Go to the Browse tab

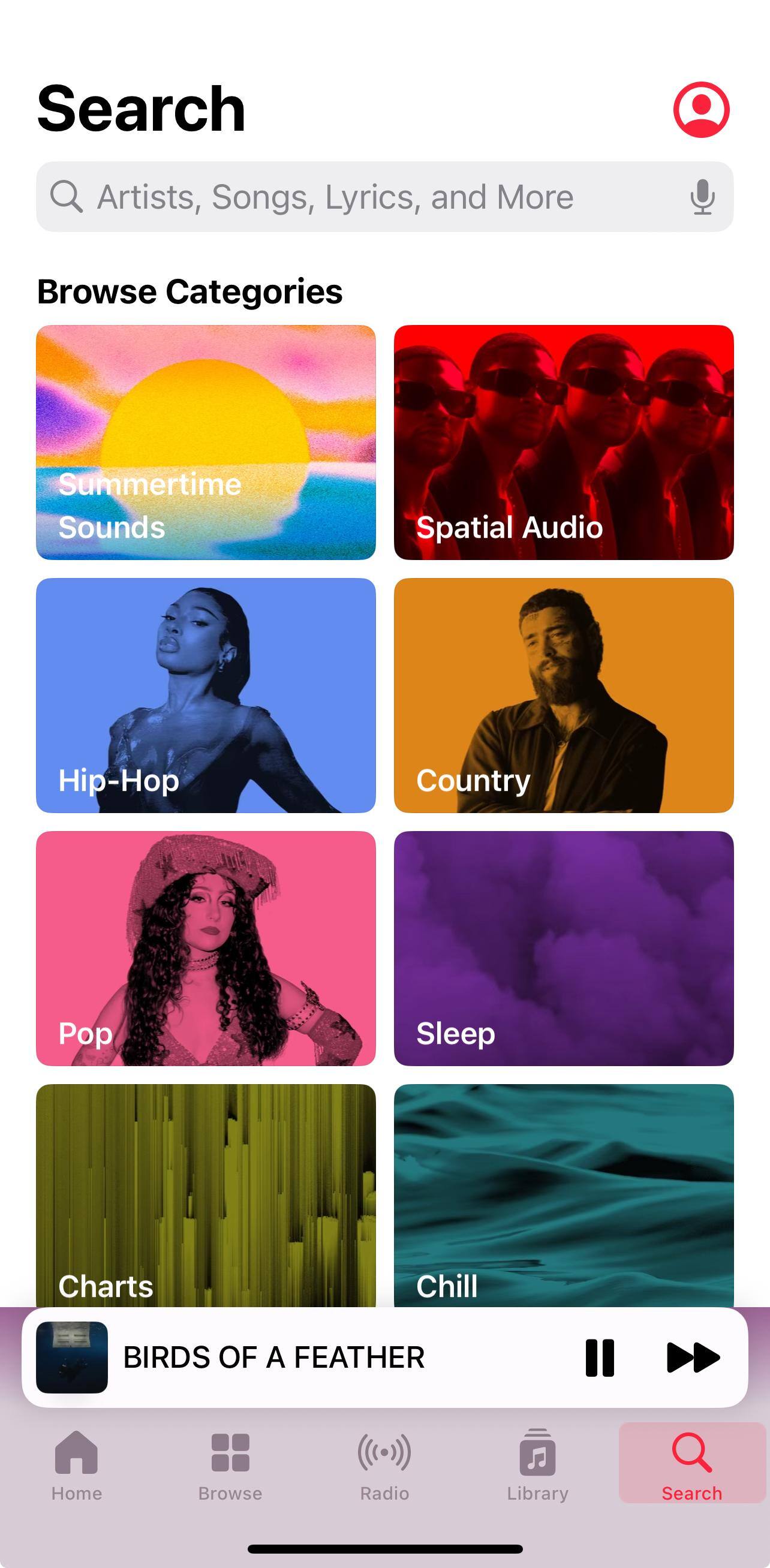pos(230,1464)
